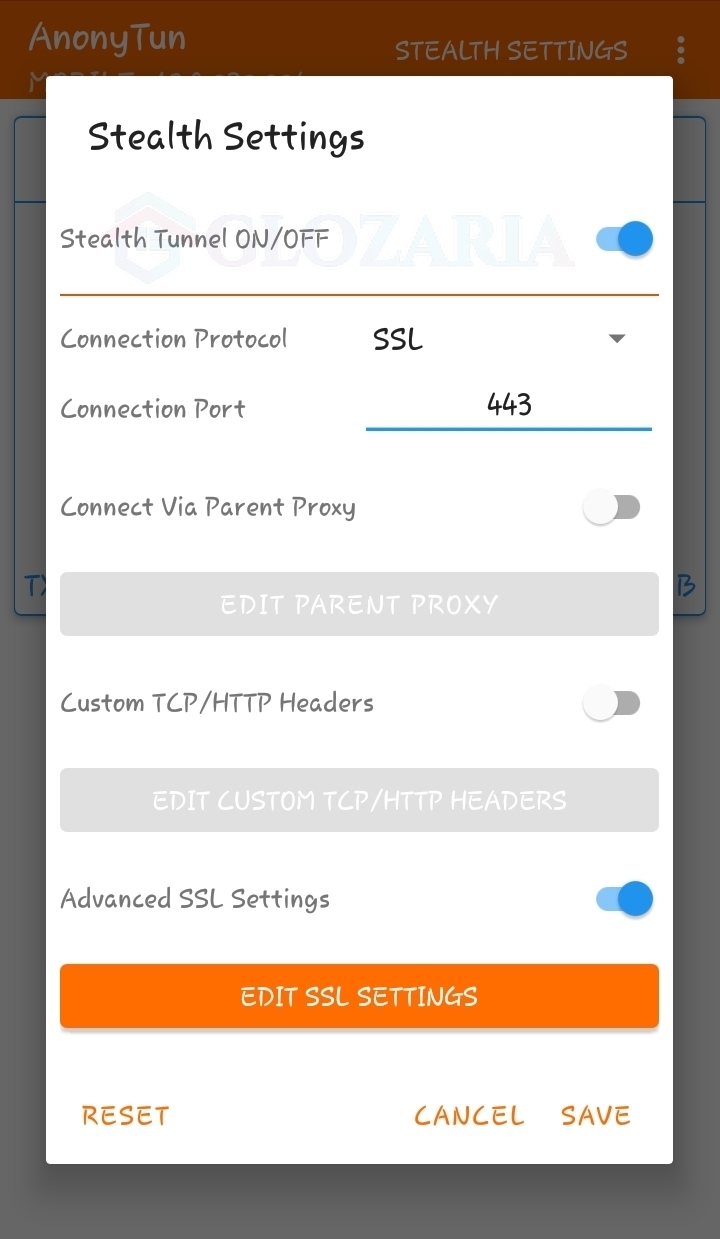Viewport: 720px width, 1239px height.
Task: Disable Advanced SSL Settings
Action: [x=624, y=899]
